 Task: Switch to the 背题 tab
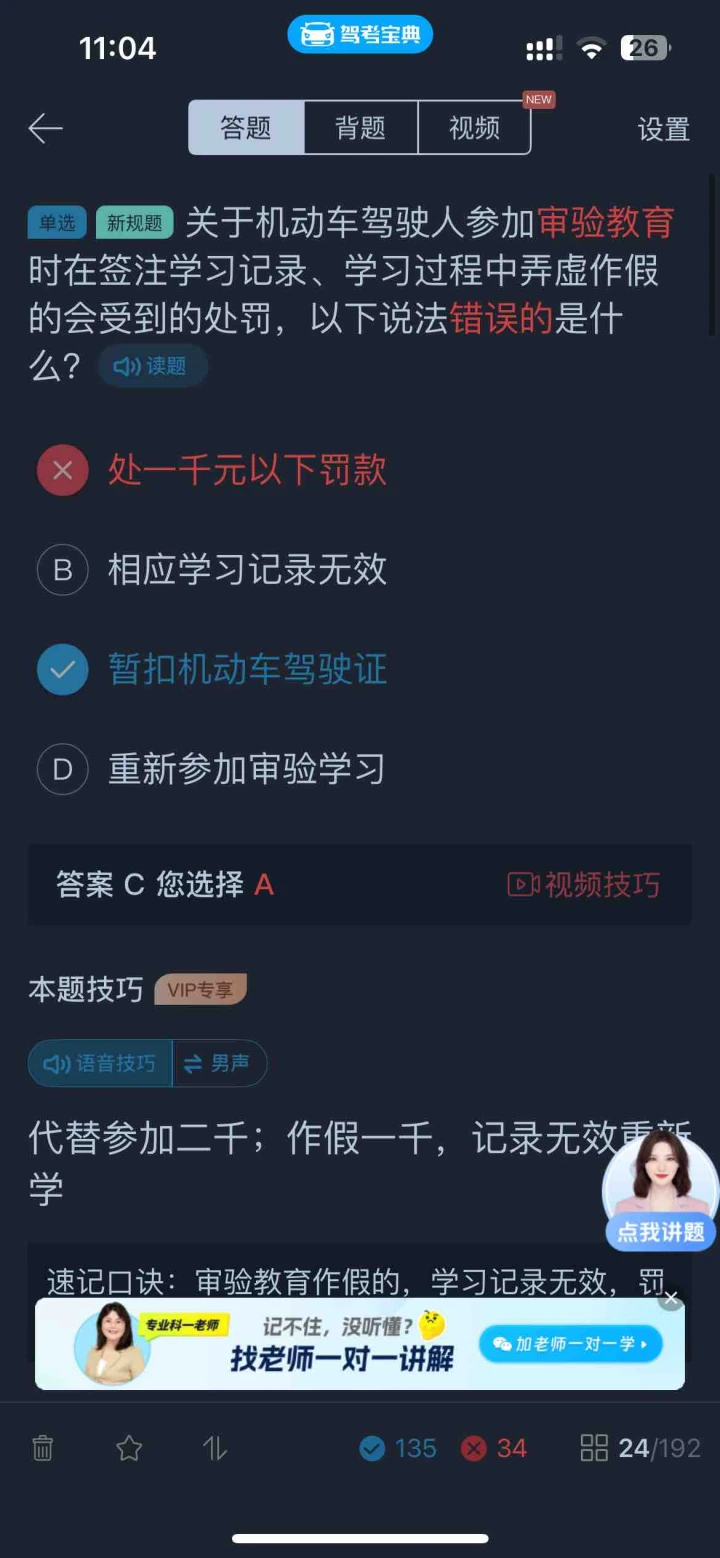(x=360, y=128)
